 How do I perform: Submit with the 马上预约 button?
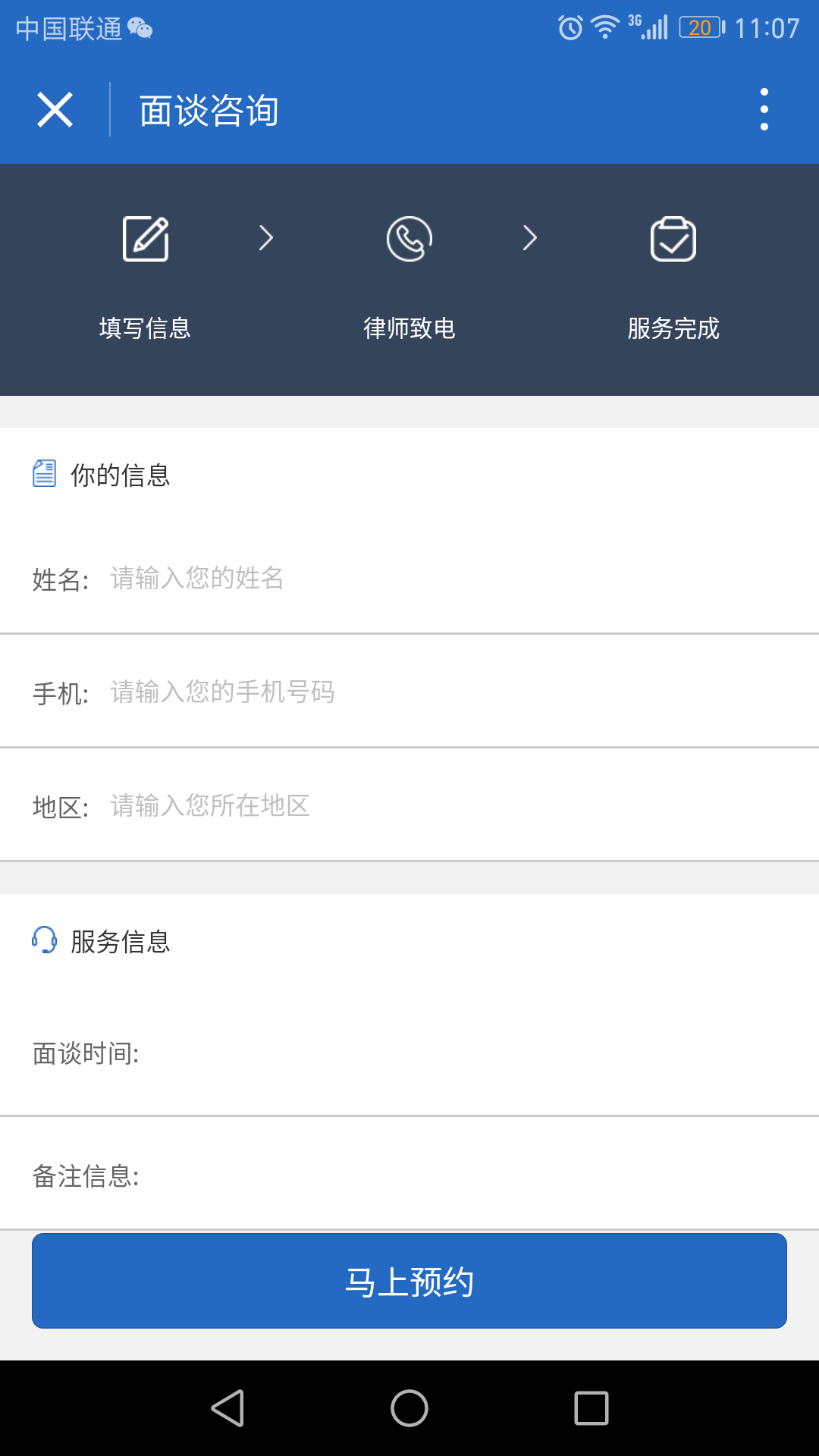tap(409, 1281)
